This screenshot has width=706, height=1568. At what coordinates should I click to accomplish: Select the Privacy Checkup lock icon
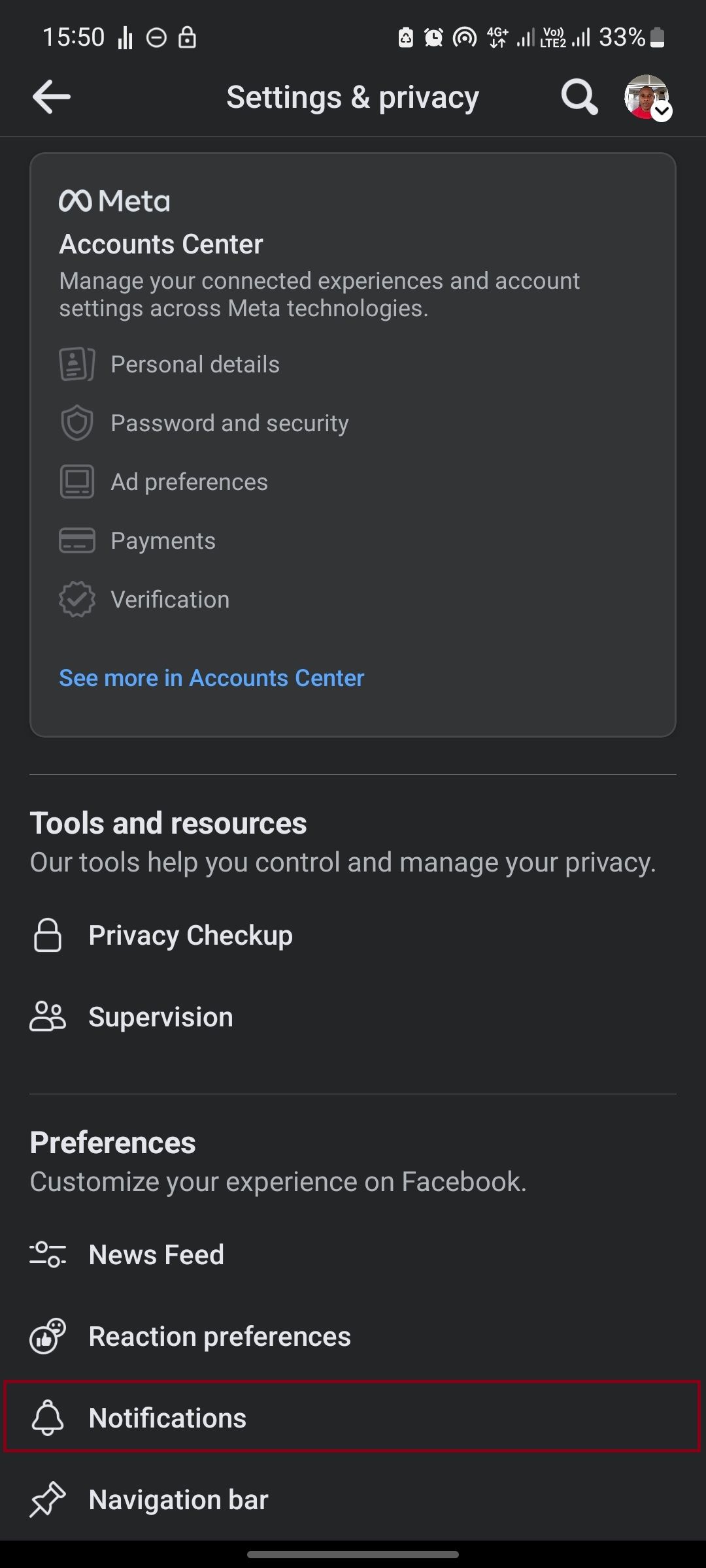tap(48, 936)
